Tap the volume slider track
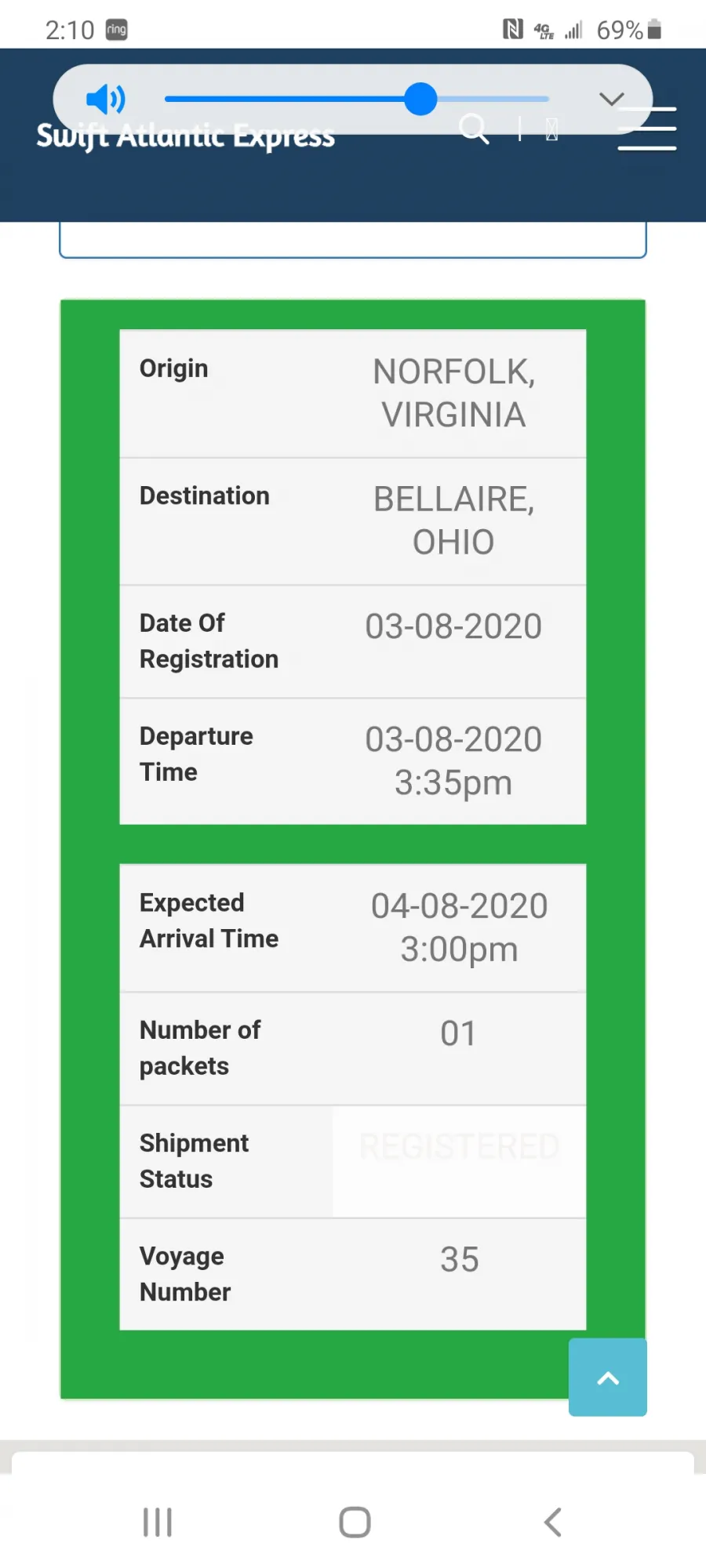Image resolution: width=706 pixels, height=1568 pixels. pyautogui.click(x=356, y=100)
